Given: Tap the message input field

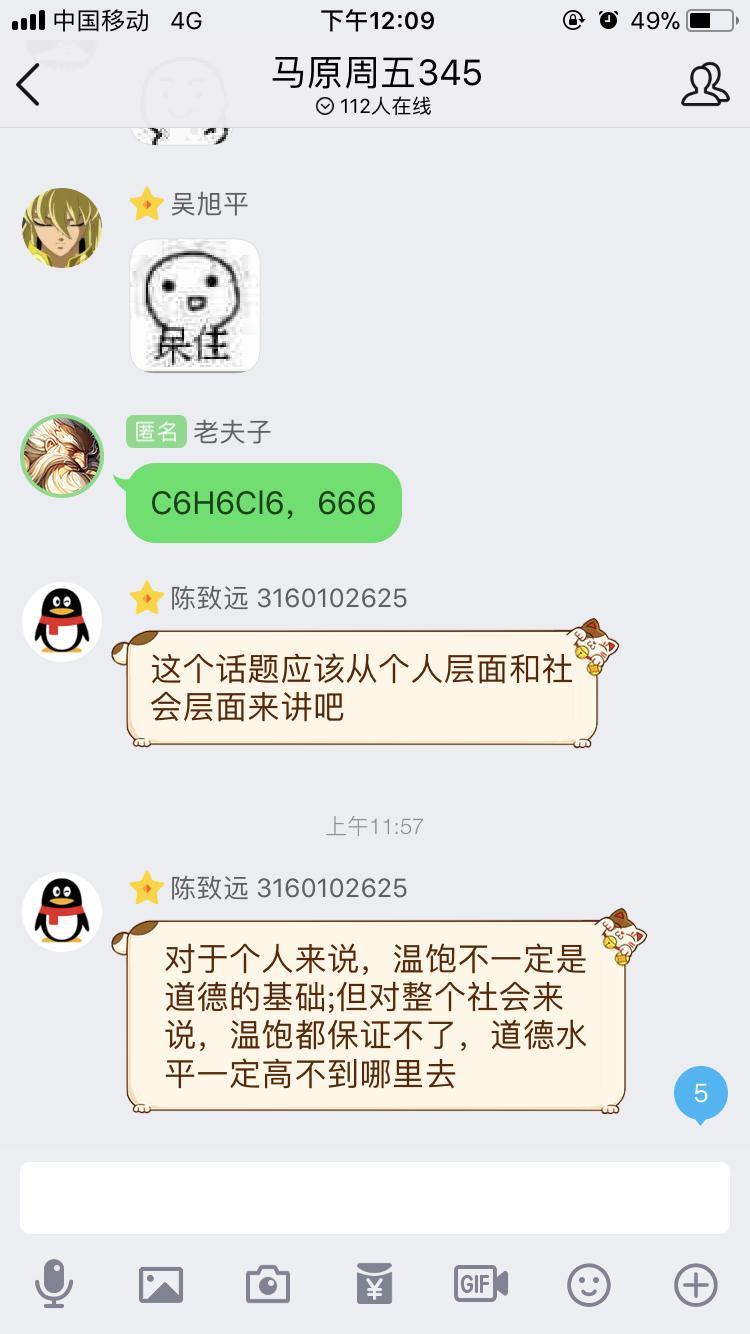Looking at the screenshot, I should tap(375, 1198).
